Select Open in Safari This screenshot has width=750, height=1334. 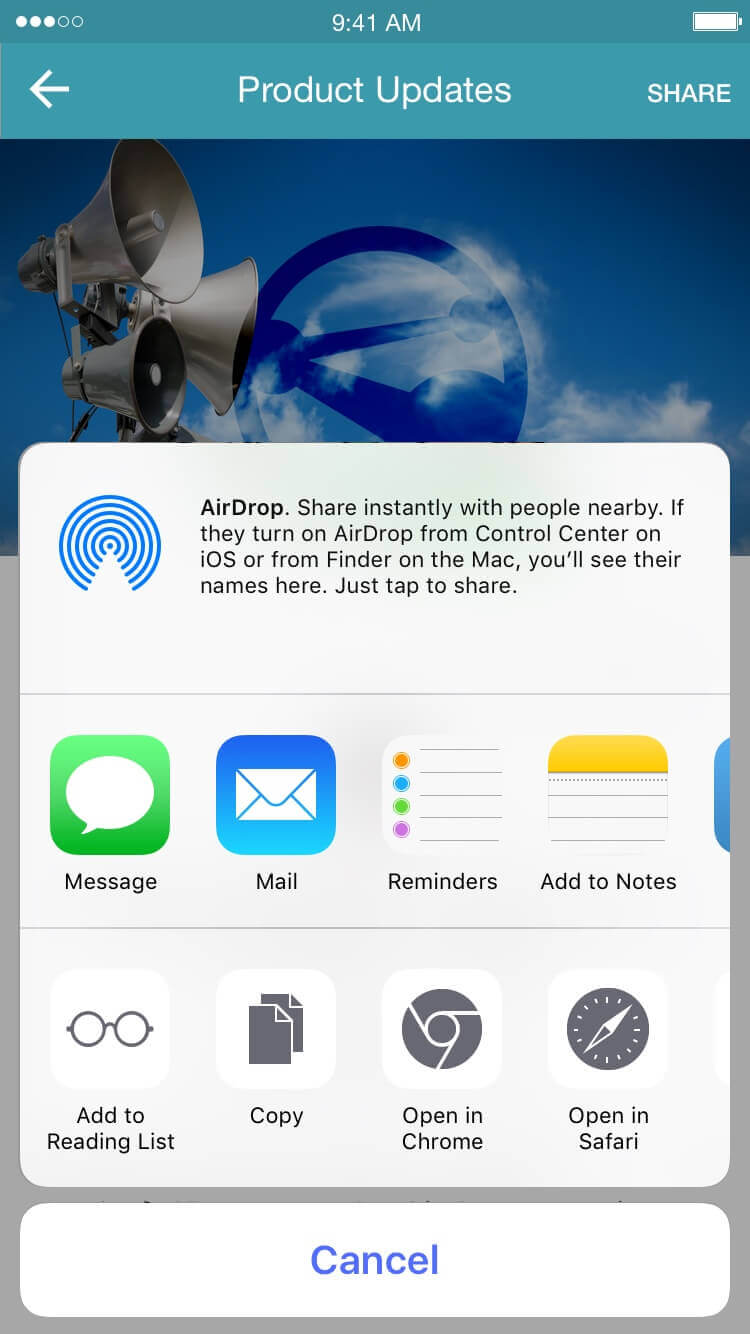click(608, 1028)
